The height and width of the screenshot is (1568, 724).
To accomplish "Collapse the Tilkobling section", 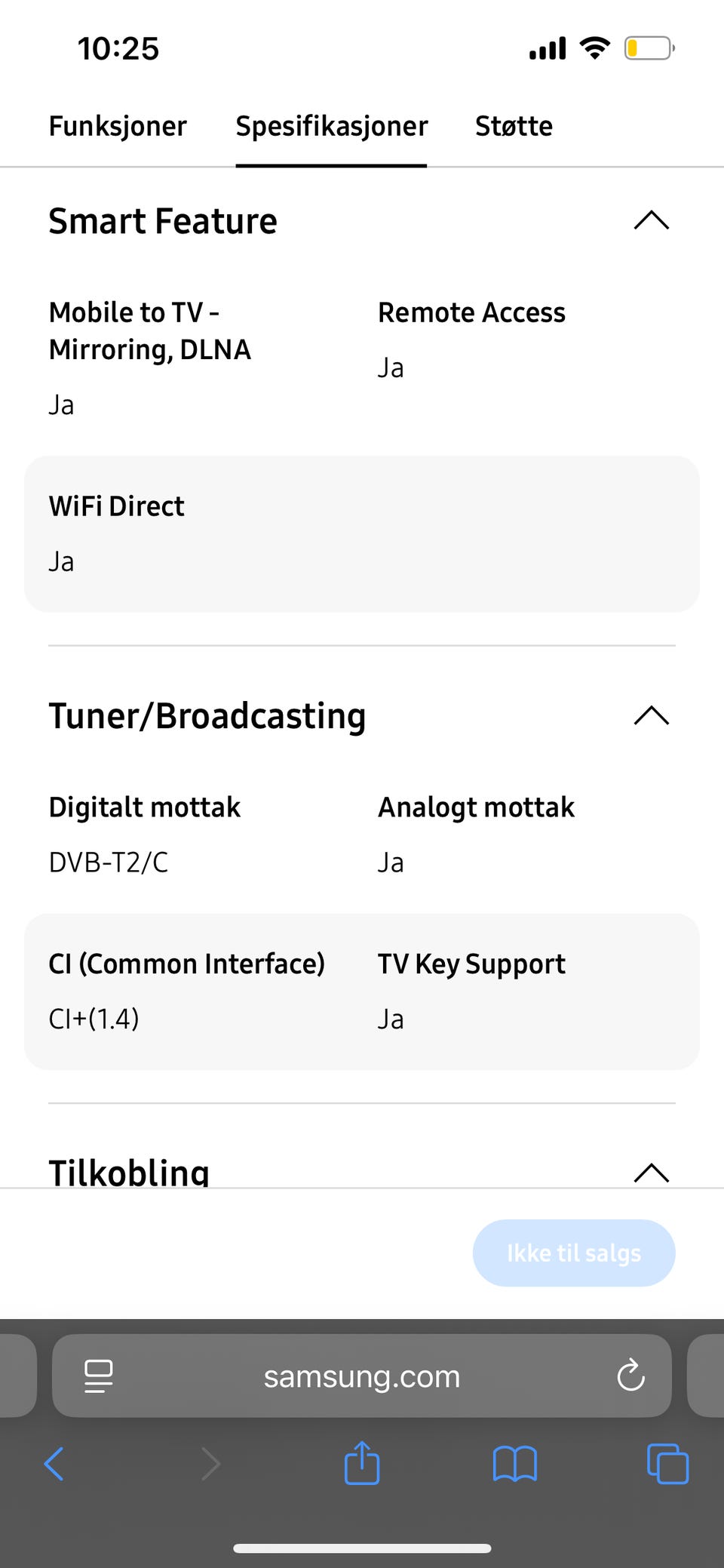I will point(651,1173).
